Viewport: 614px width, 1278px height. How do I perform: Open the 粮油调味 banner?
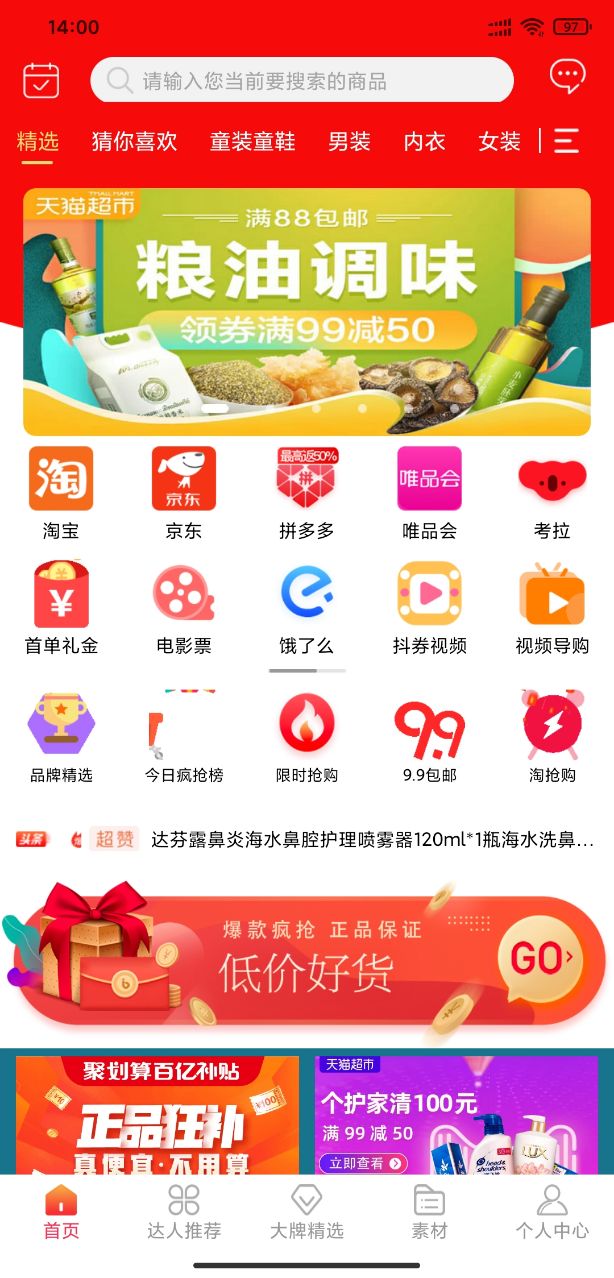coord(306,311)
